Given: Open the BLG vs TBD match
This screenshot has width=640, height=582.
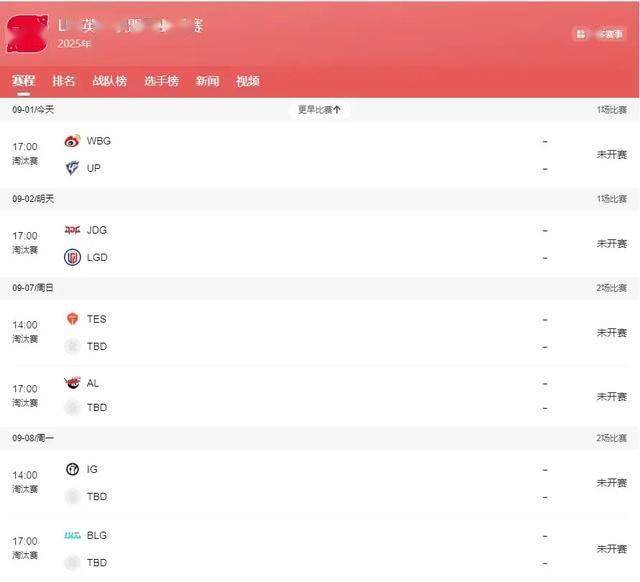Looking at the screenshot, I should pos(320,548).
